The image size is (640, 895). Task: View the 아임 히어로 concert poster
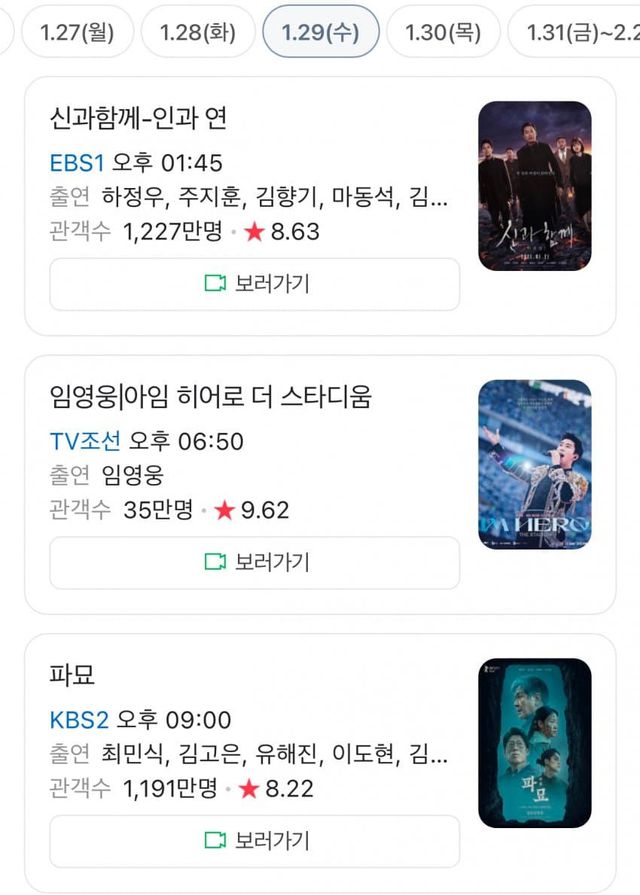tap(534, 464)
